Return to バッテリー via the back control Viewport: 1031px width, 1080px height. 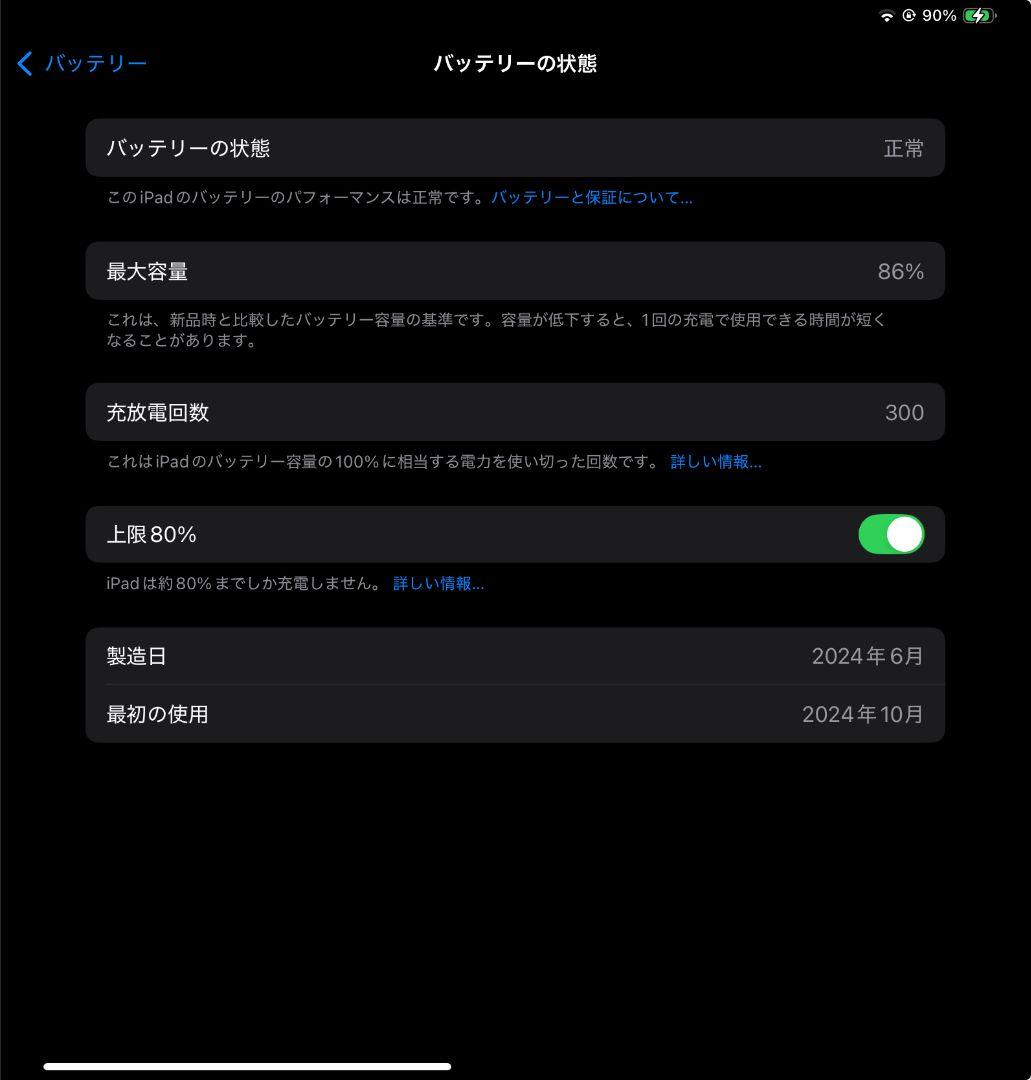(80, 63)
